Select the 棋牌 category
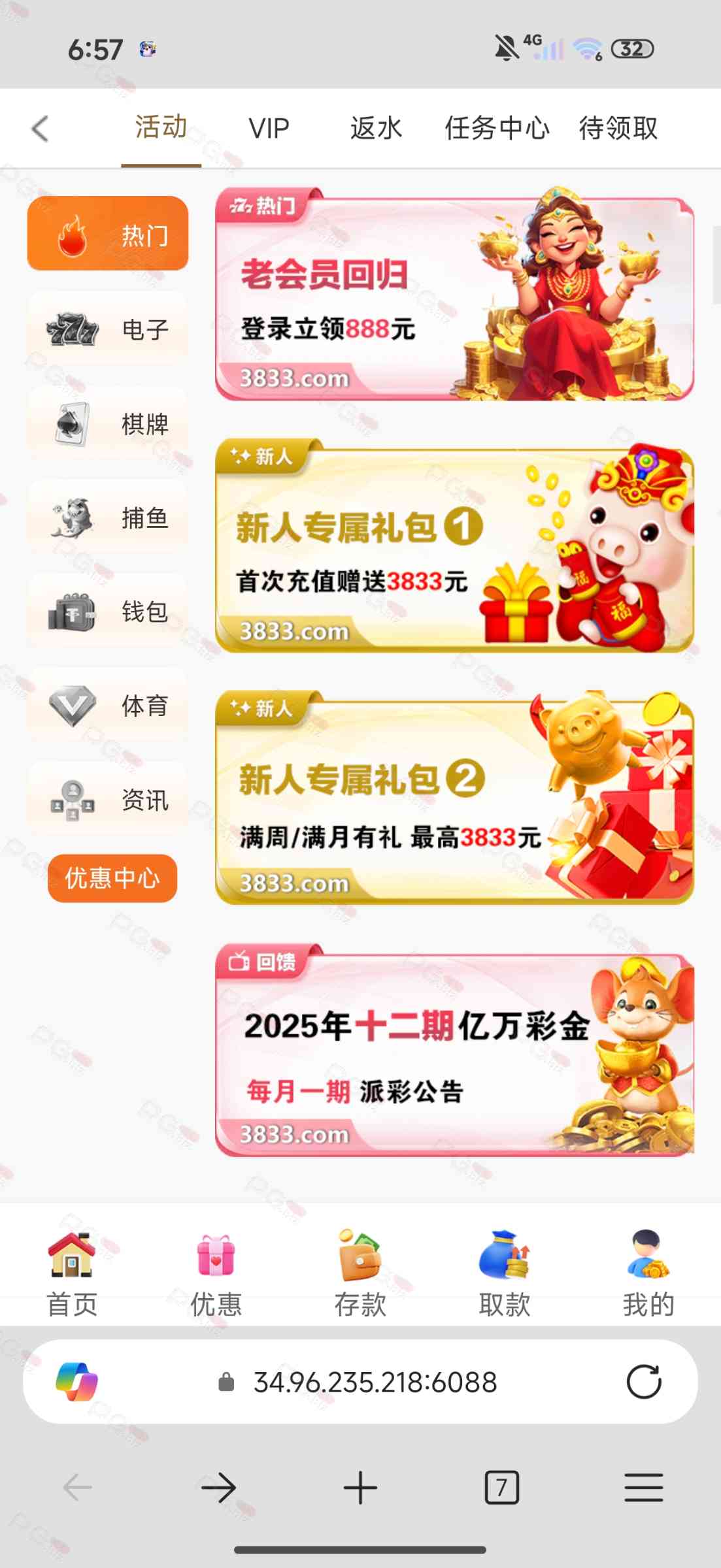The width and height of the screenshot is (721, 1568). coord(108,424)
